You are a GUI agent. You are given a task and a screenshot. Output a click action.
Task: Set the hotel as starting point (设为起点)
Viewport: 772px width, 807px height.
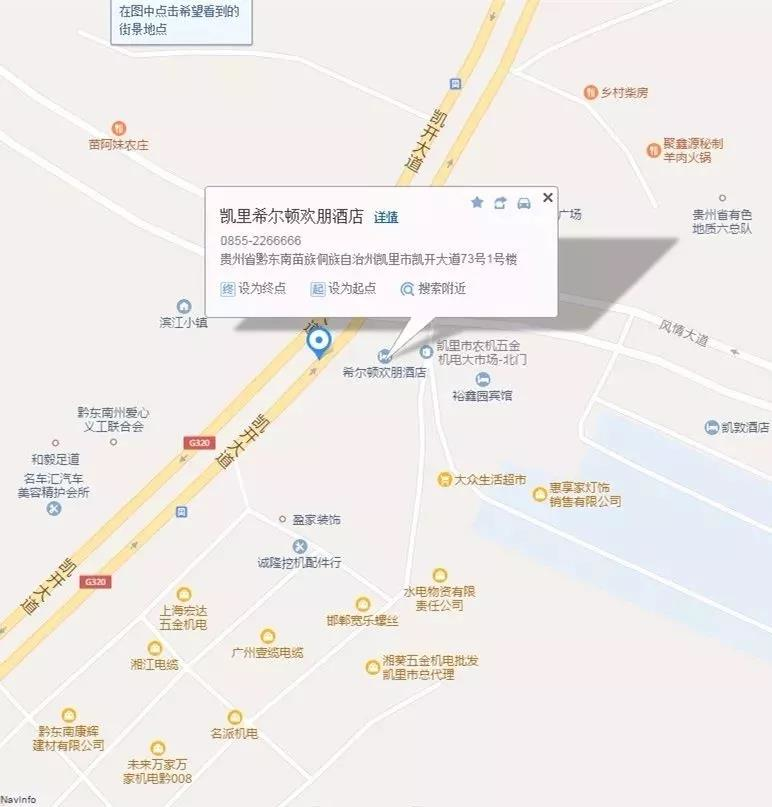coord(343,289)
